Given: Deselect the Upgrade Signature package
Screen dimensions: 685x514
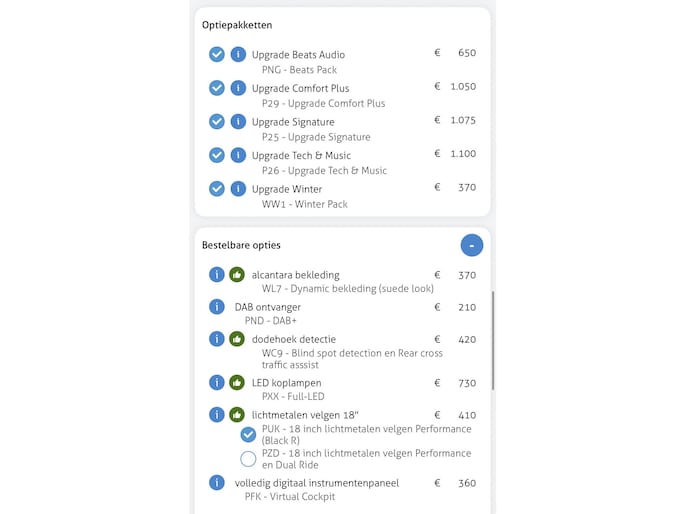Looking at the screenshot, I should 216,121.
